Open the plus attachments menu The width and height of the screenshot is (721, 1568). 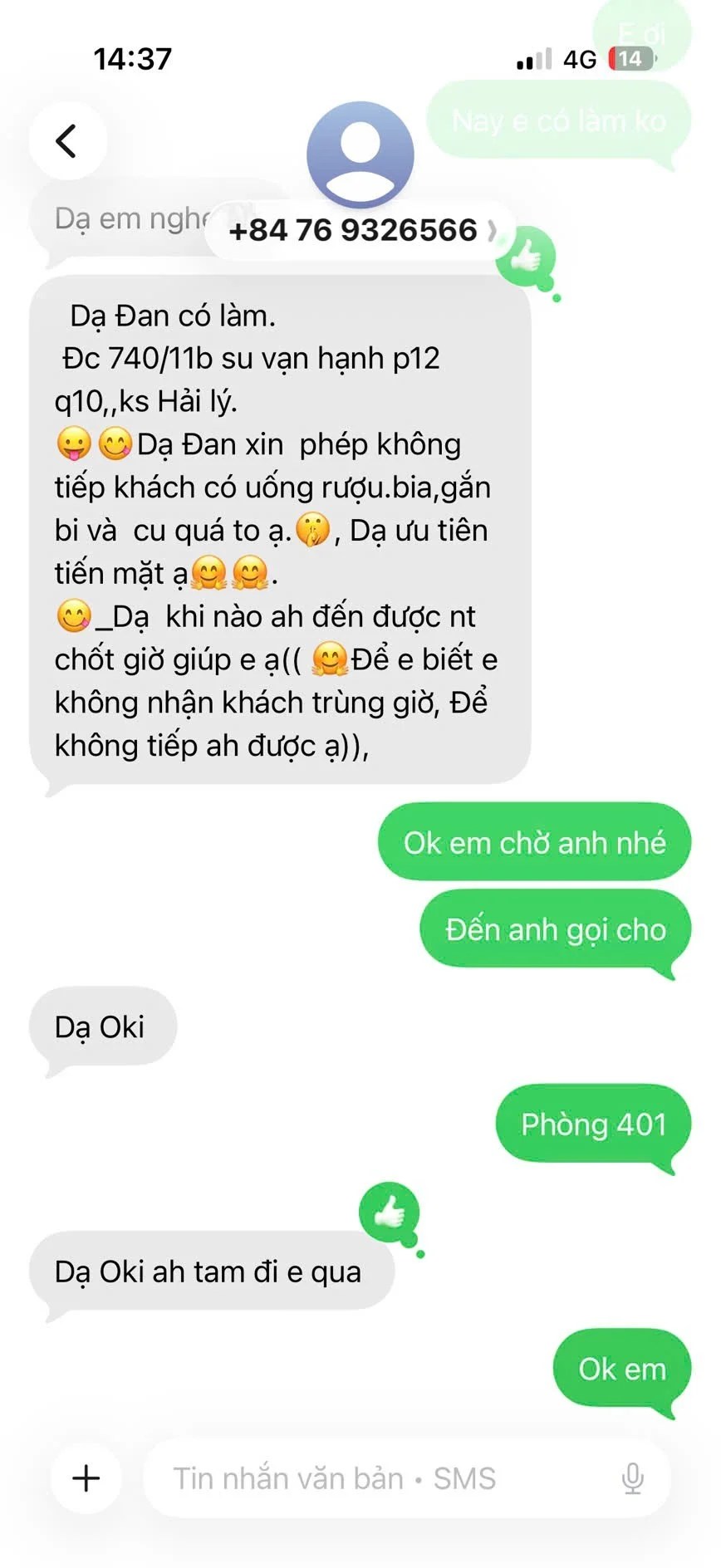86,1478
